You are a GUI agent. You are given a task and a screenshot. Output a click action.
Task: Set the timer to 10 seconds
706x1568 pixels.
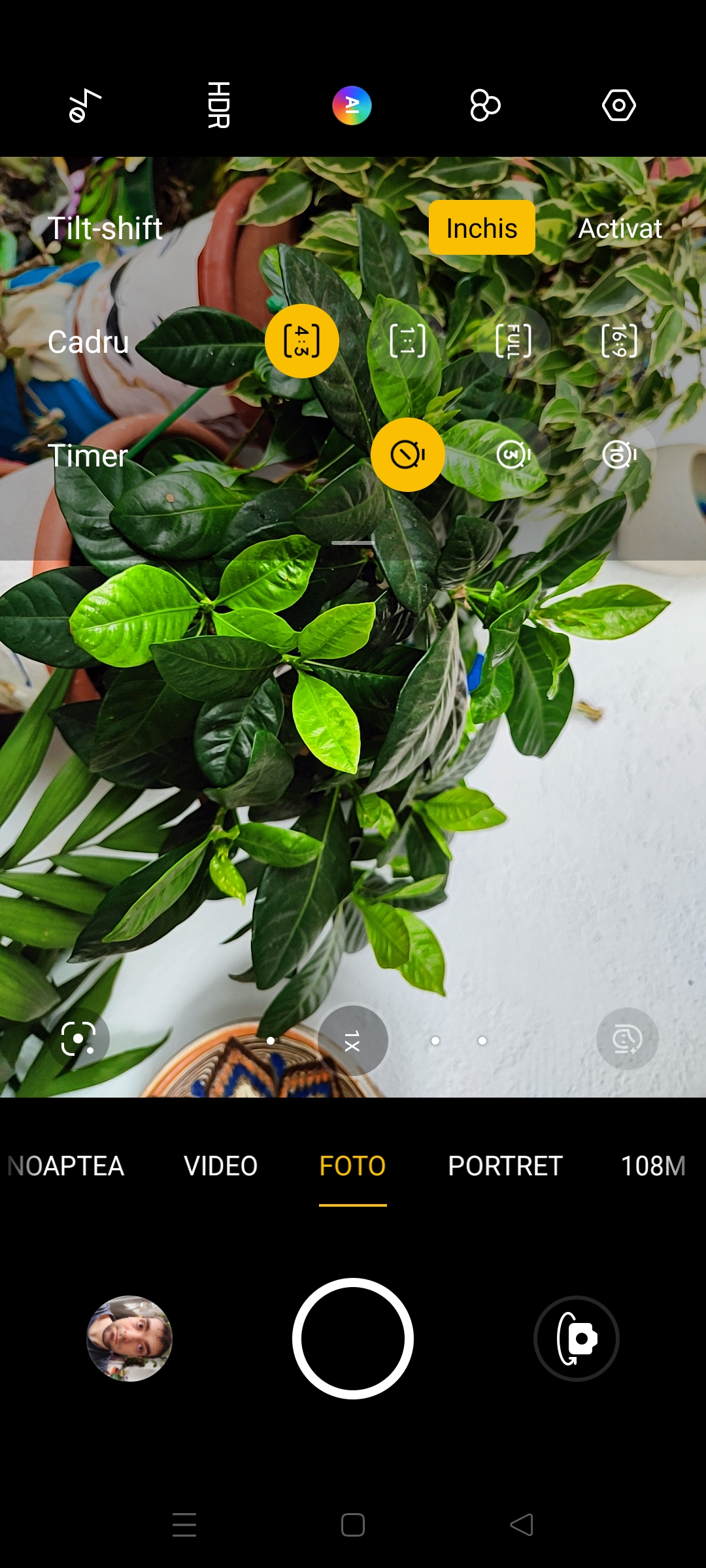pyautogui.click(x=619, y=455)
